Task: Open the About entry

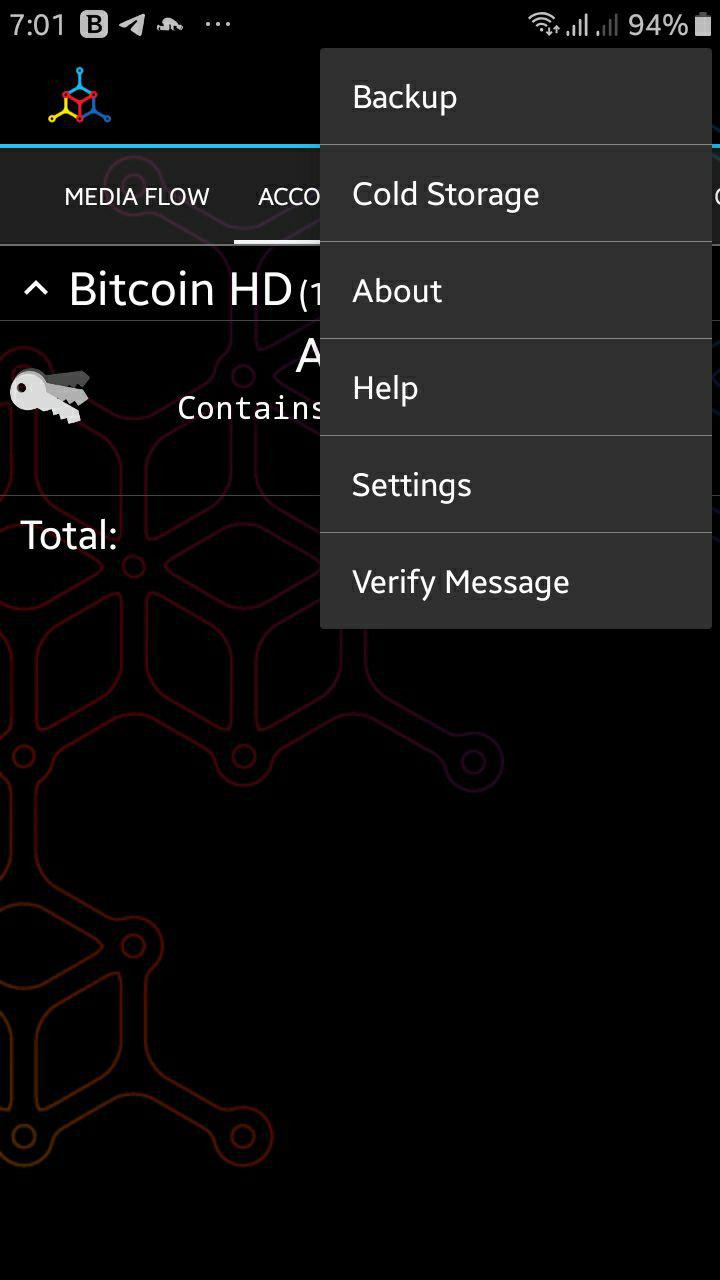Action: click(515, 291)
